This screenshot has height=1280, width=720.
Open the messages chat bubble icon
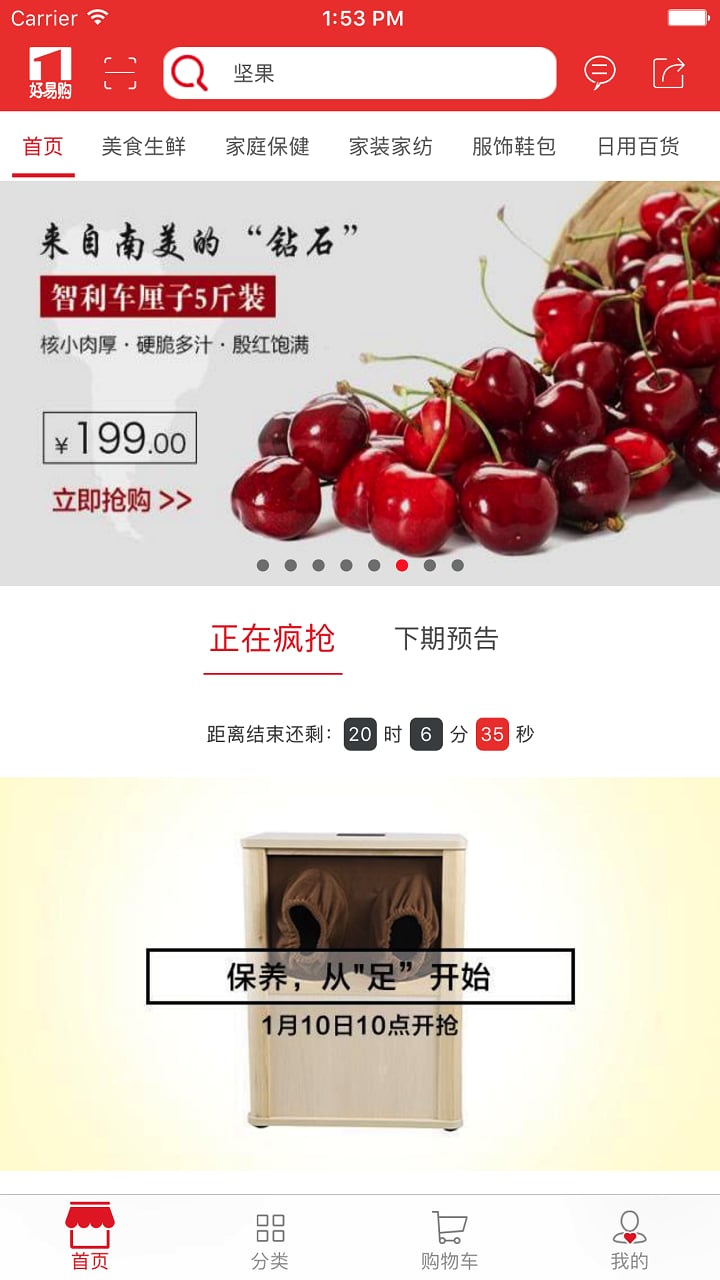pyautogui.click(x=599, y=73)
